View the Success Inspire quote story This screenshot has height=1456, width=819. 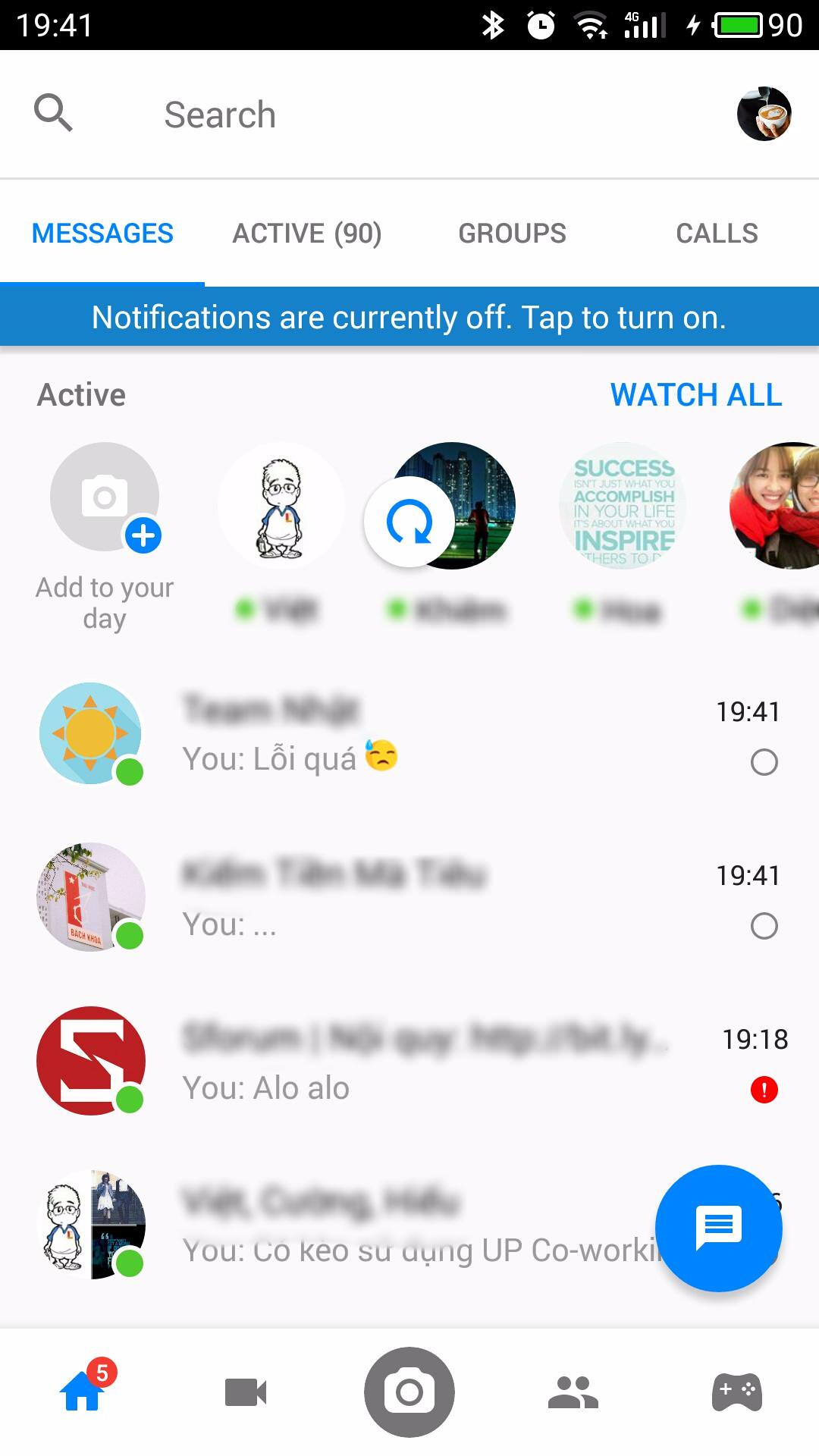pyautogui.click(x=623, y=506)
